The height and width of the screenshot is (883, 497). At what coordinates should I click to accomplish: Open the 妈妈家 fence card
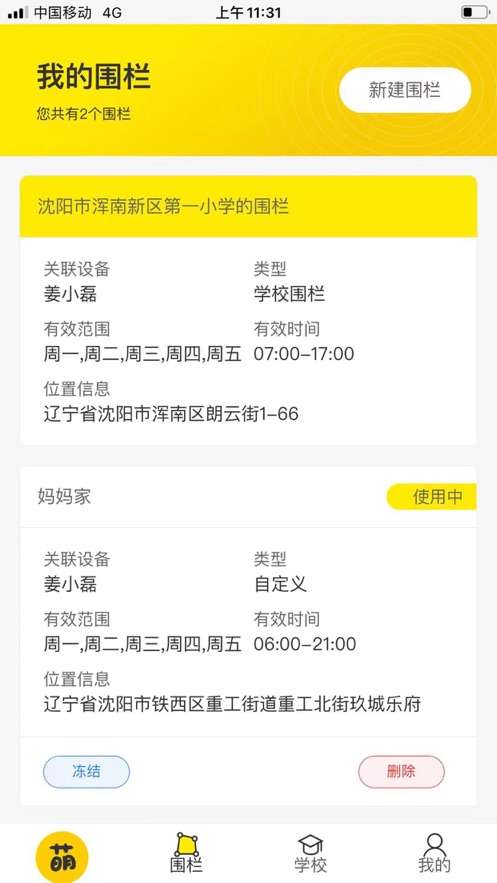(x=248, y=635)
